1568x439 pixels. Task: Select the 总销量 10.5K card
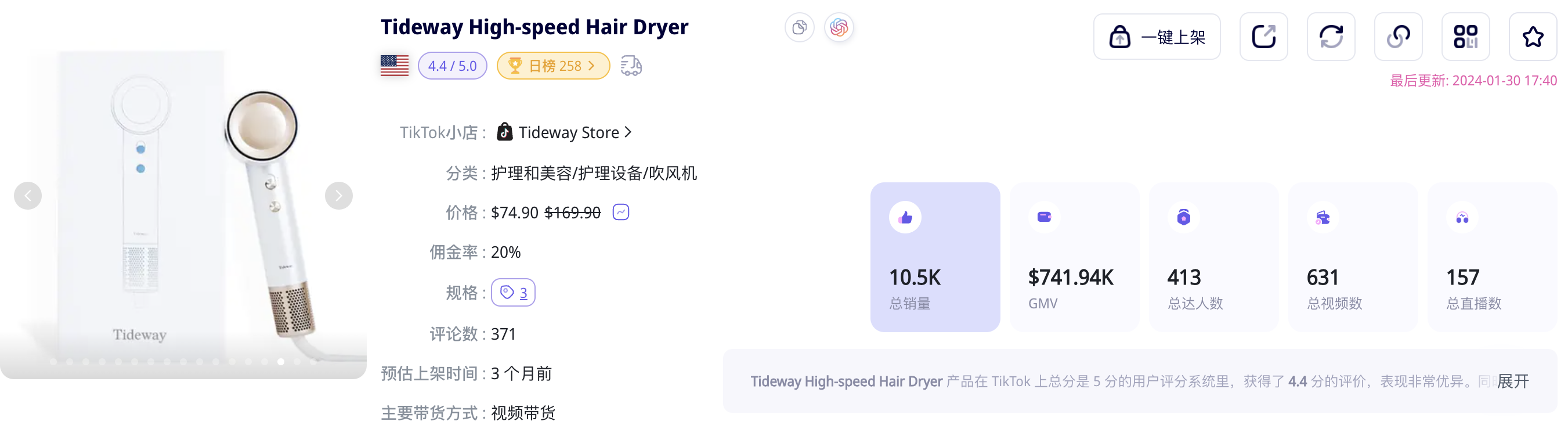coord(934,257)
